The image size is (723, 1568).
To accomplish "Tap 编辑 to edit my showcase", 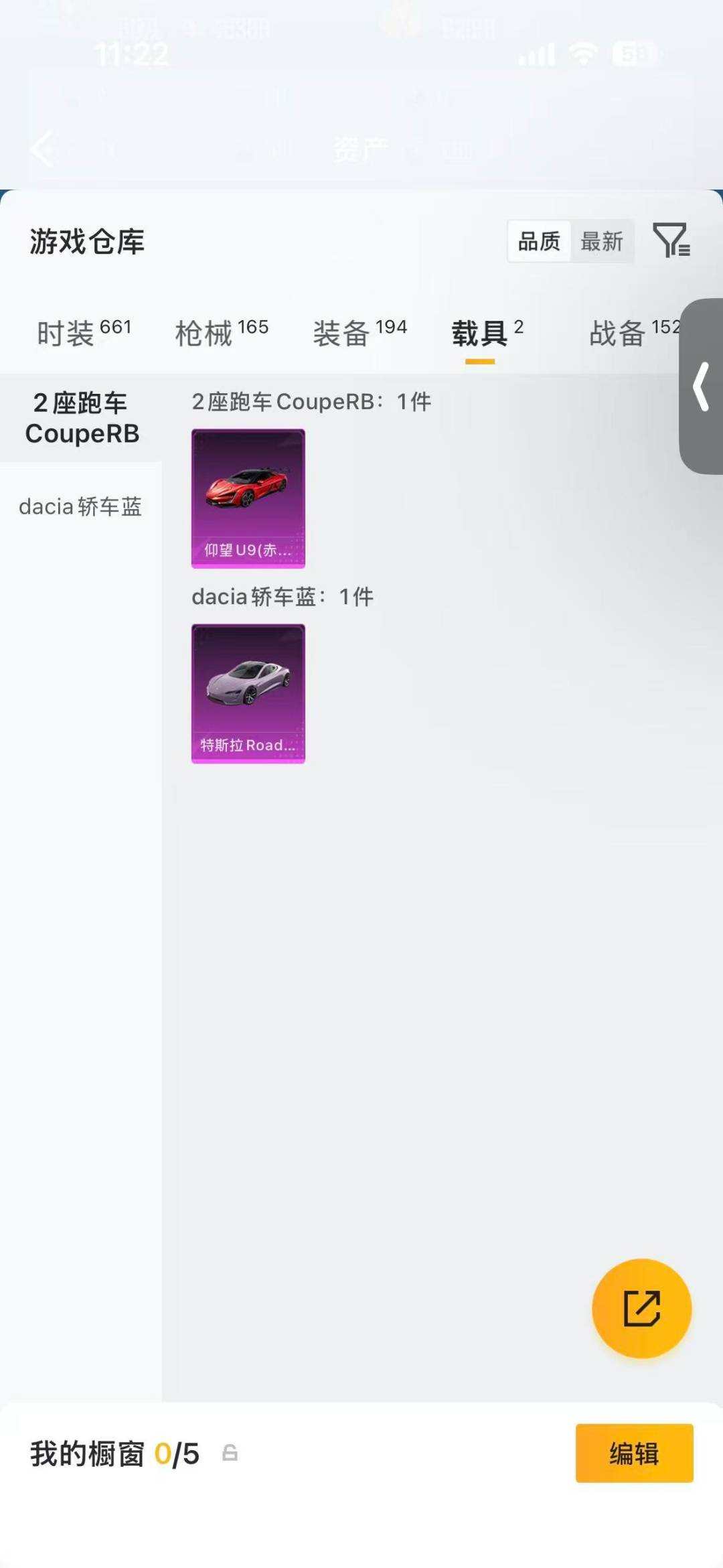I will (x=634, y=1453).
